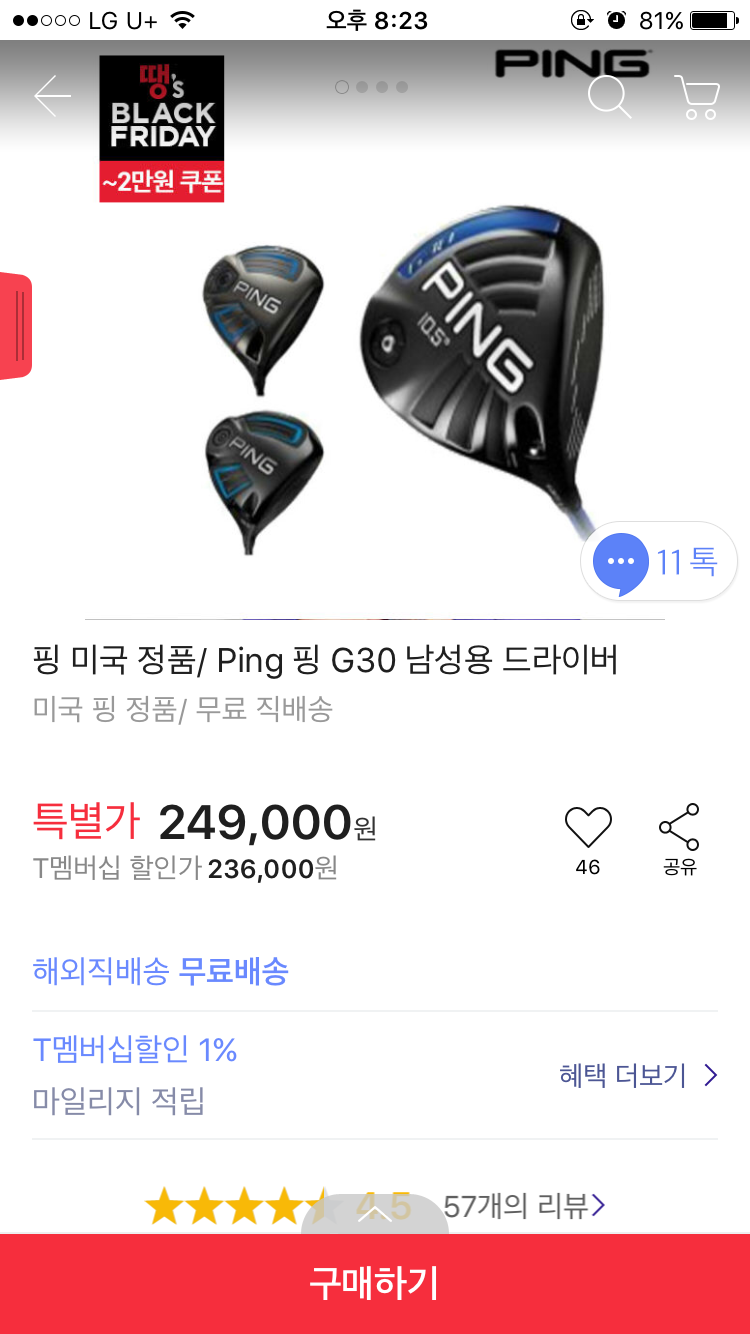Open the 11 톡 chat bubble
Image resolution: width=750 pixels, height=1334 pixels.
tap(658, 562)
